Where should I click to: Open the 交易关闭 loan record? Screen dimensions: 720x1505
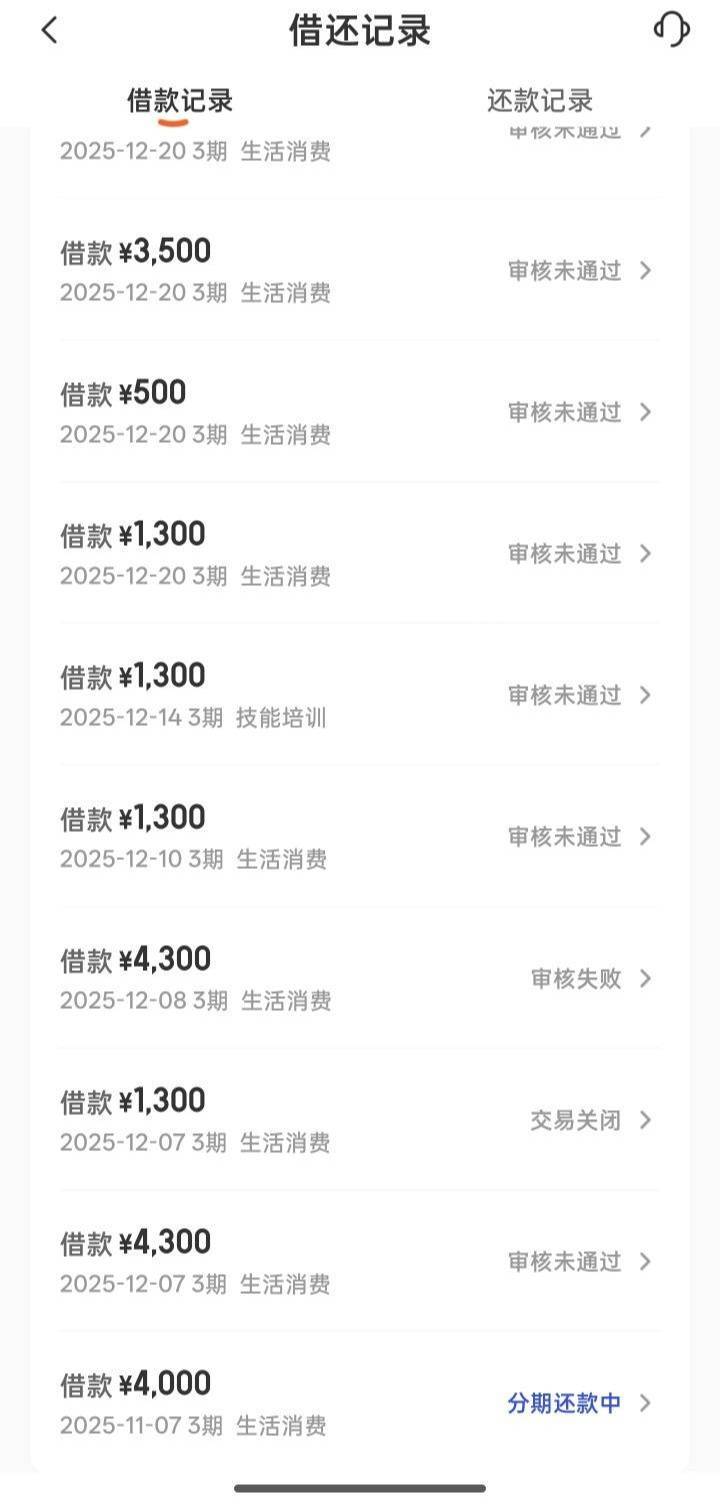pos(359,1120)
